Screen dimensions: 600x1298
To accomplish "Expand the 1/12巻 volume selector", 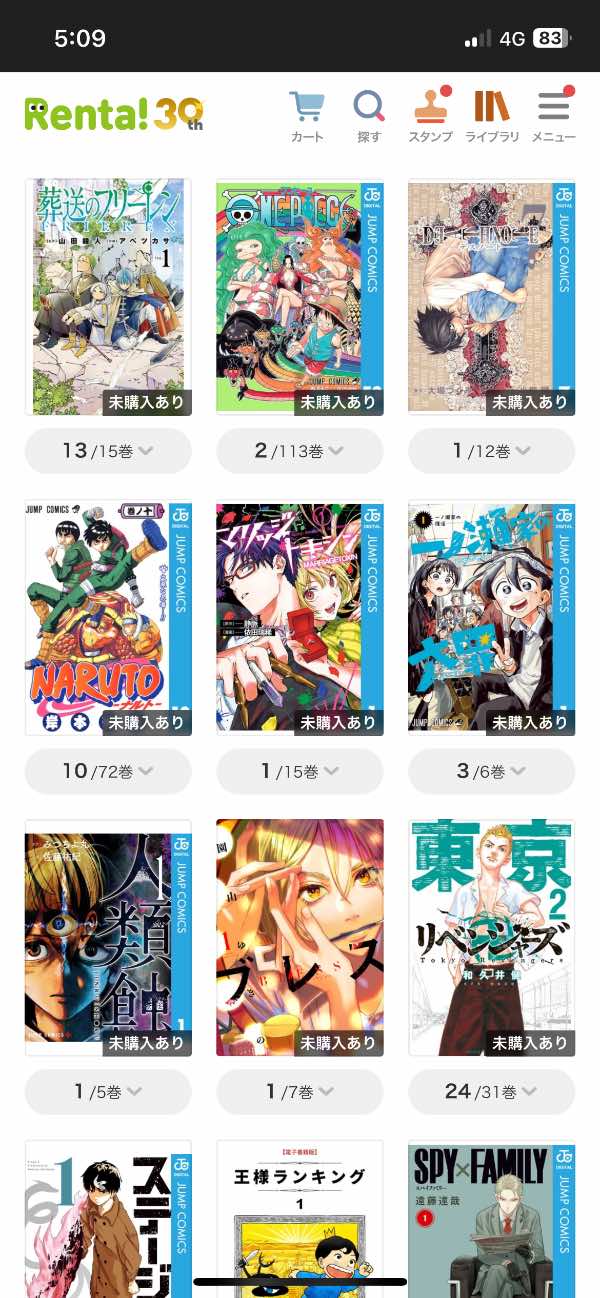I will pyautogui.click(x=492, y=451).
